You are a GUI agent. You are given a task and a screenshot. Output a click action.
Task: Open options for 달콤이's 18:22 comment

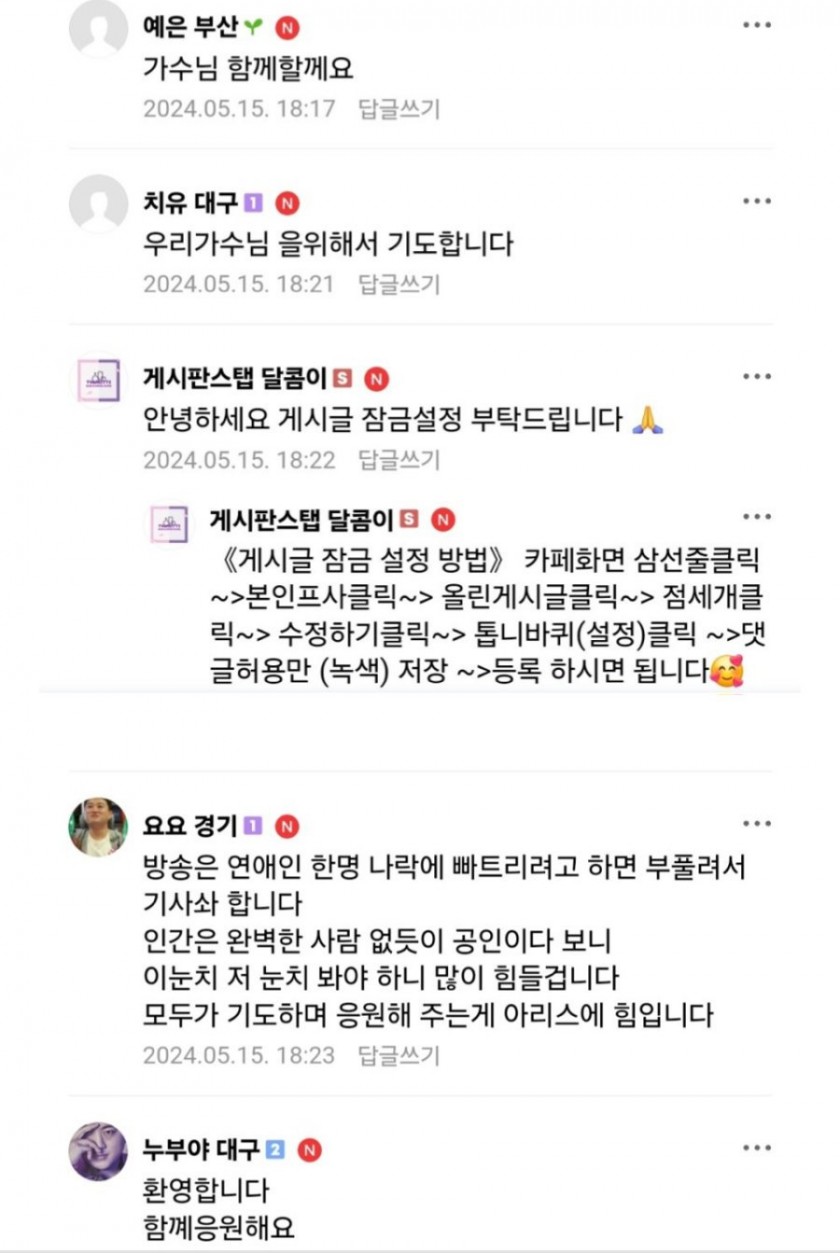coord(757,377)
